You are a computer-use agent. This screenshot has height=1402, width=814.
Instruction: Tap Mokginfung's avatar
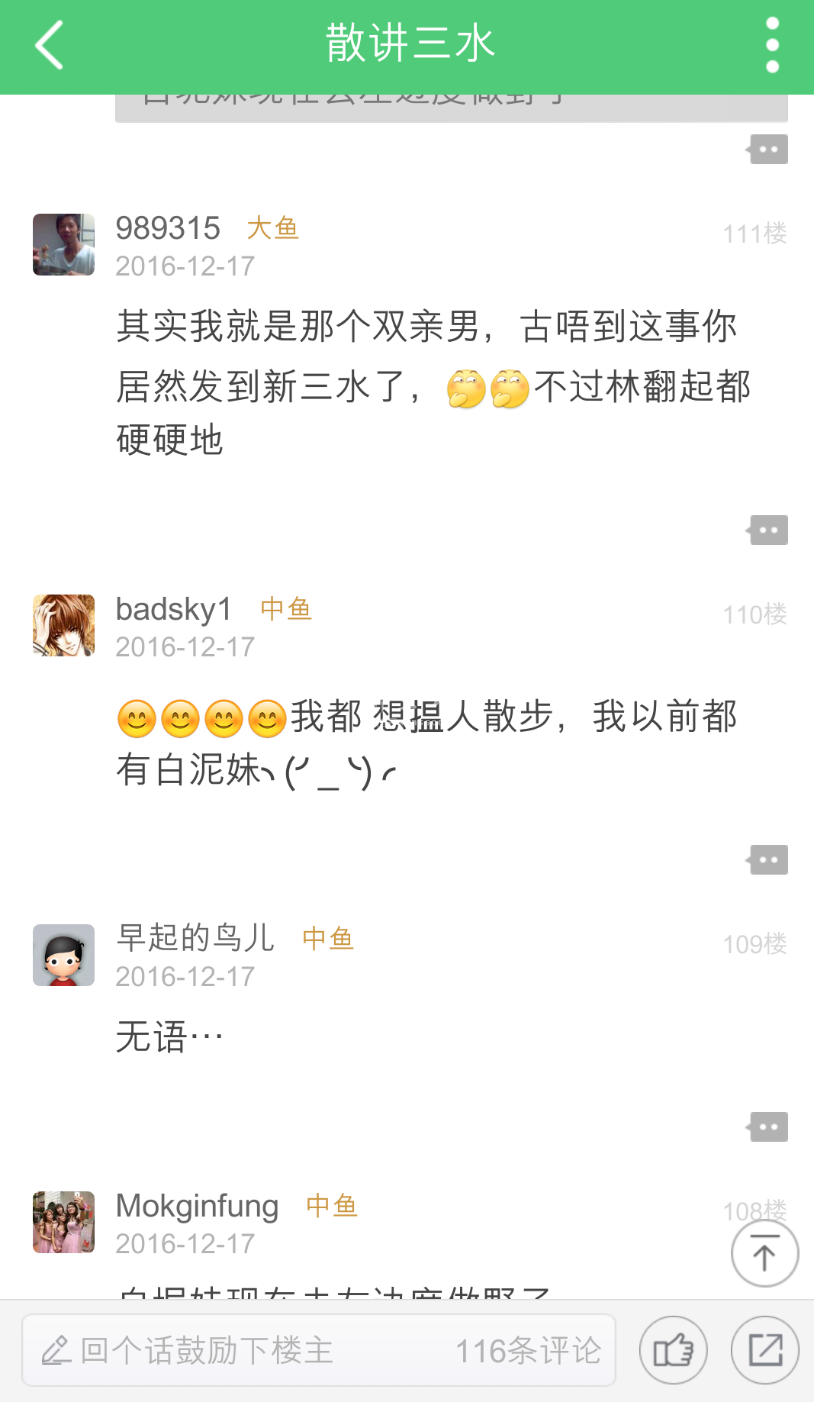[64, 1222]
